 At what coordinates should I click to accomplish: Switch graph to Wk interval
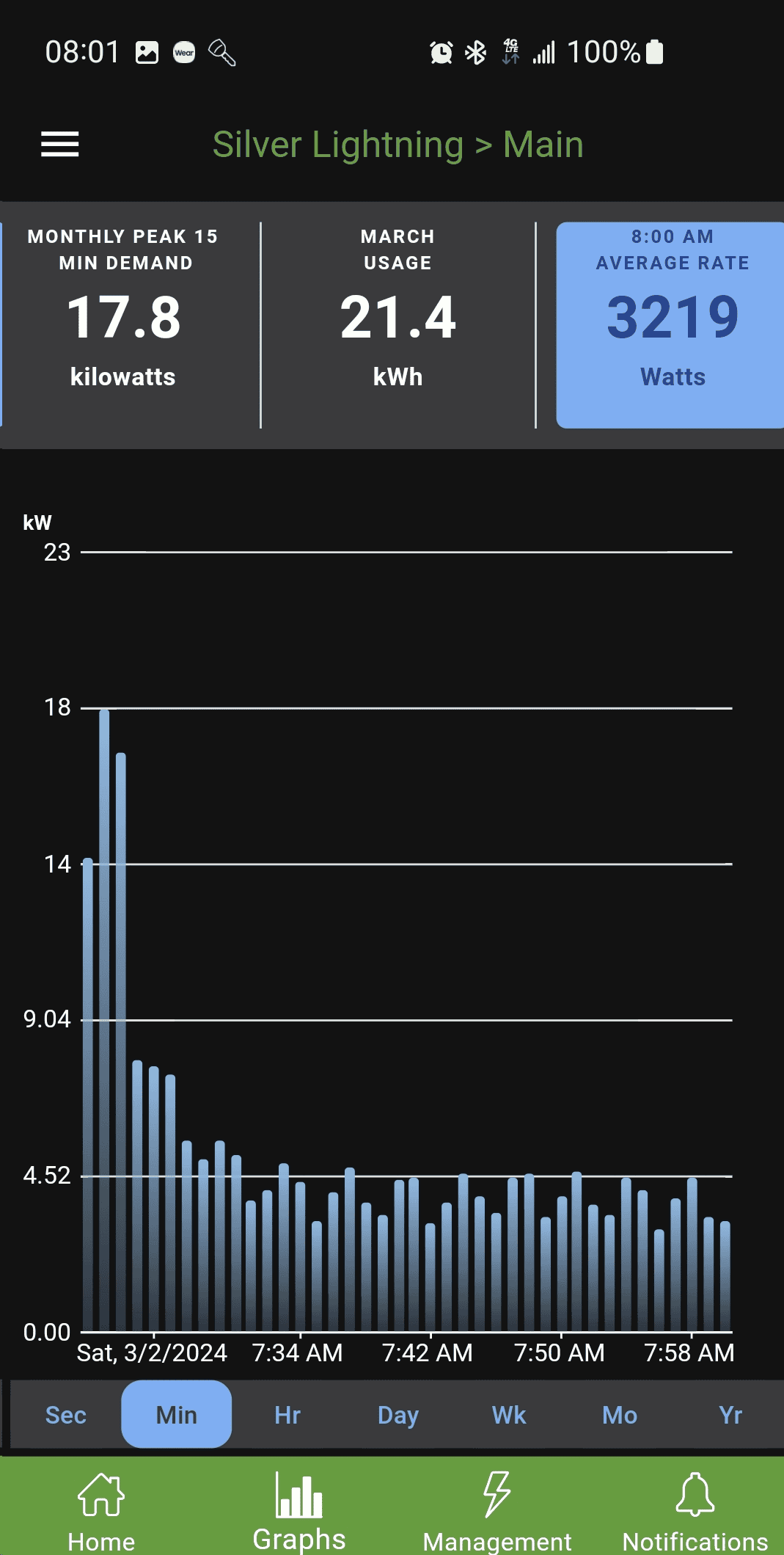(x=509, y=1415)
